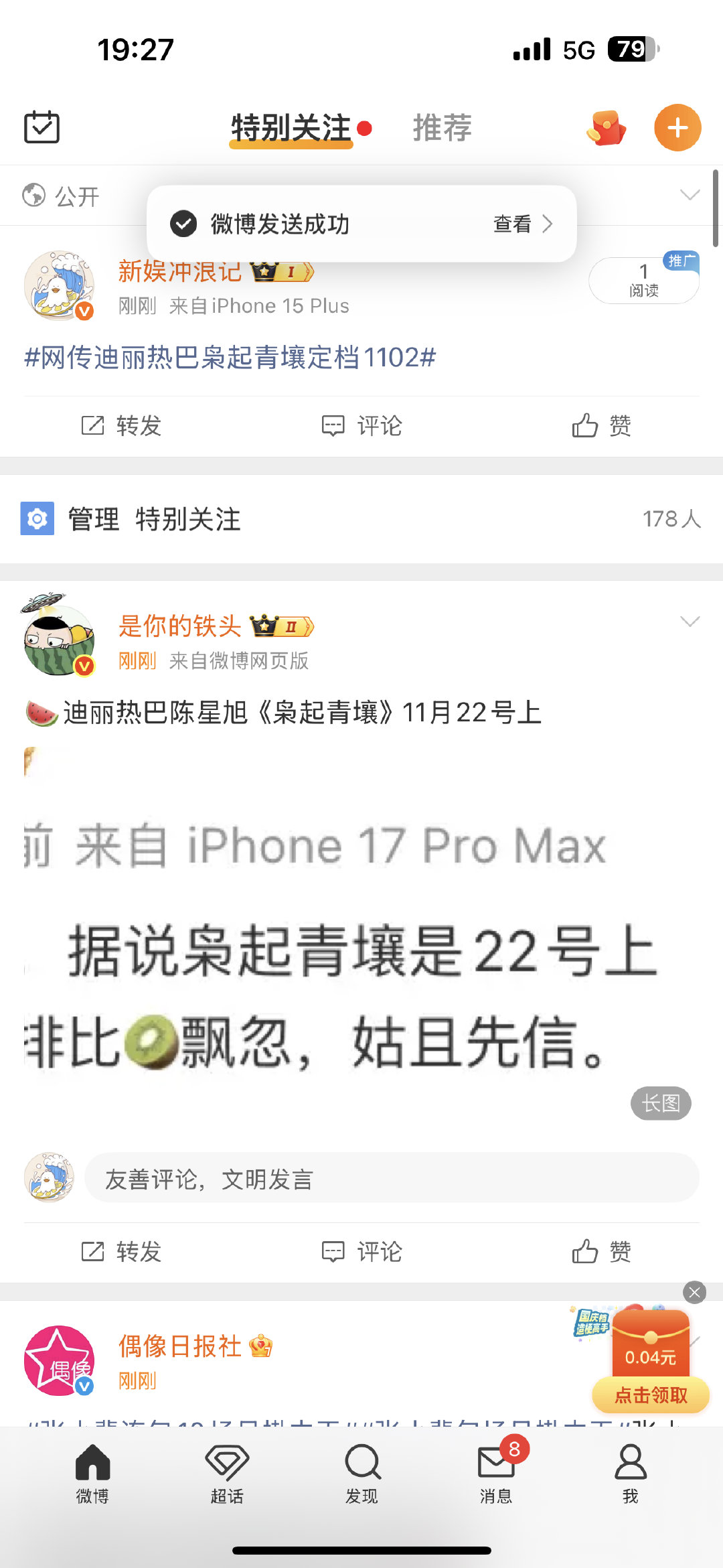The width and height of the screenshot is (723, 1568).
Task: Expand the 长图 long image
Action: [x=661, y=1104]
